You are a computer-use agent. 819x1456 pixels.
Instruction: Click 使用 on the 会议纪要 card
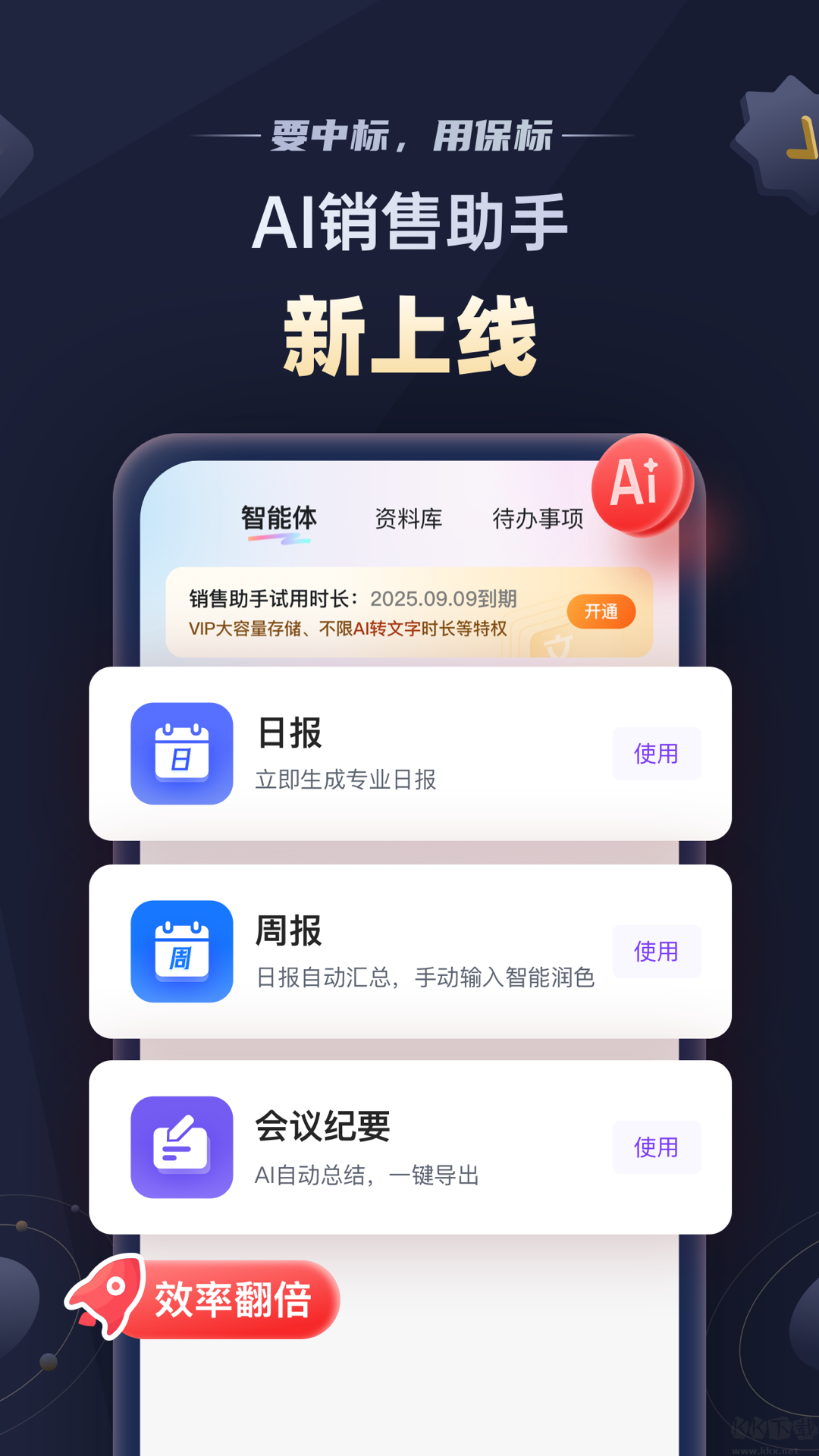pyautogui.click(x=657, y=1147)
